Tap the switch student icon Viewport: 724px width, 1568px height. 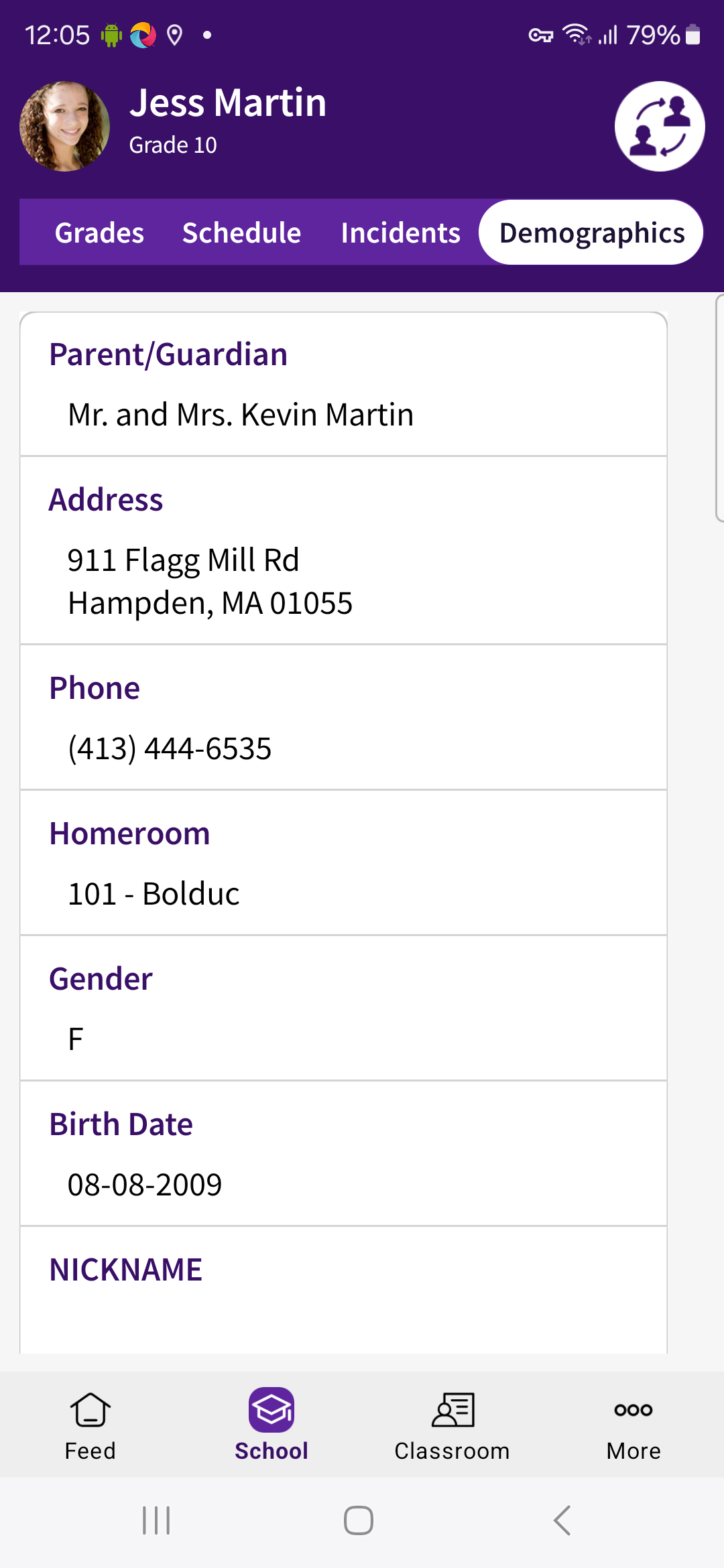click(x=660, y=127)
